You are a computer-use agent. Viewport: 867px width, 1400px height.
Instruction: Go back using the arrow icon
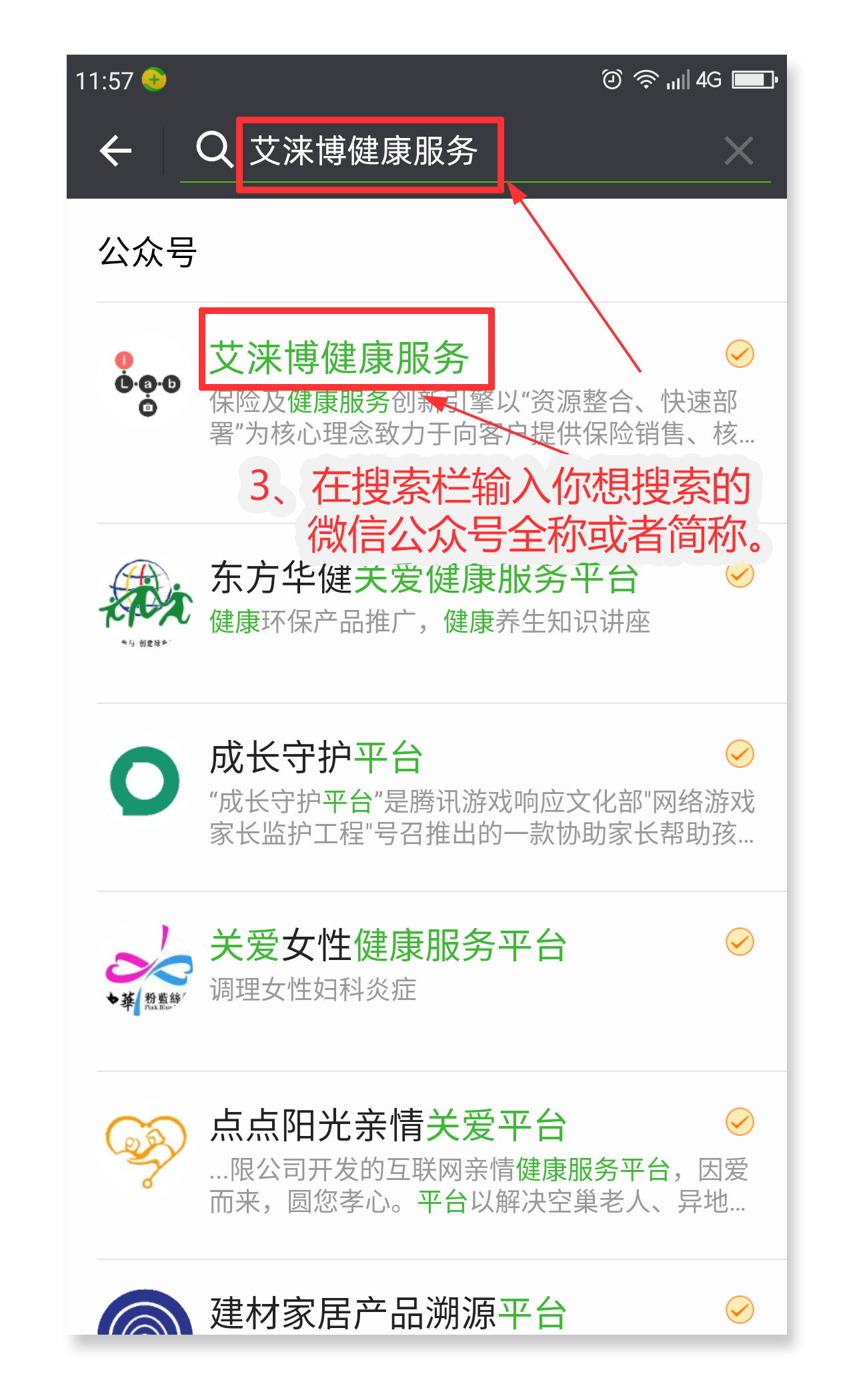point(116,151)
